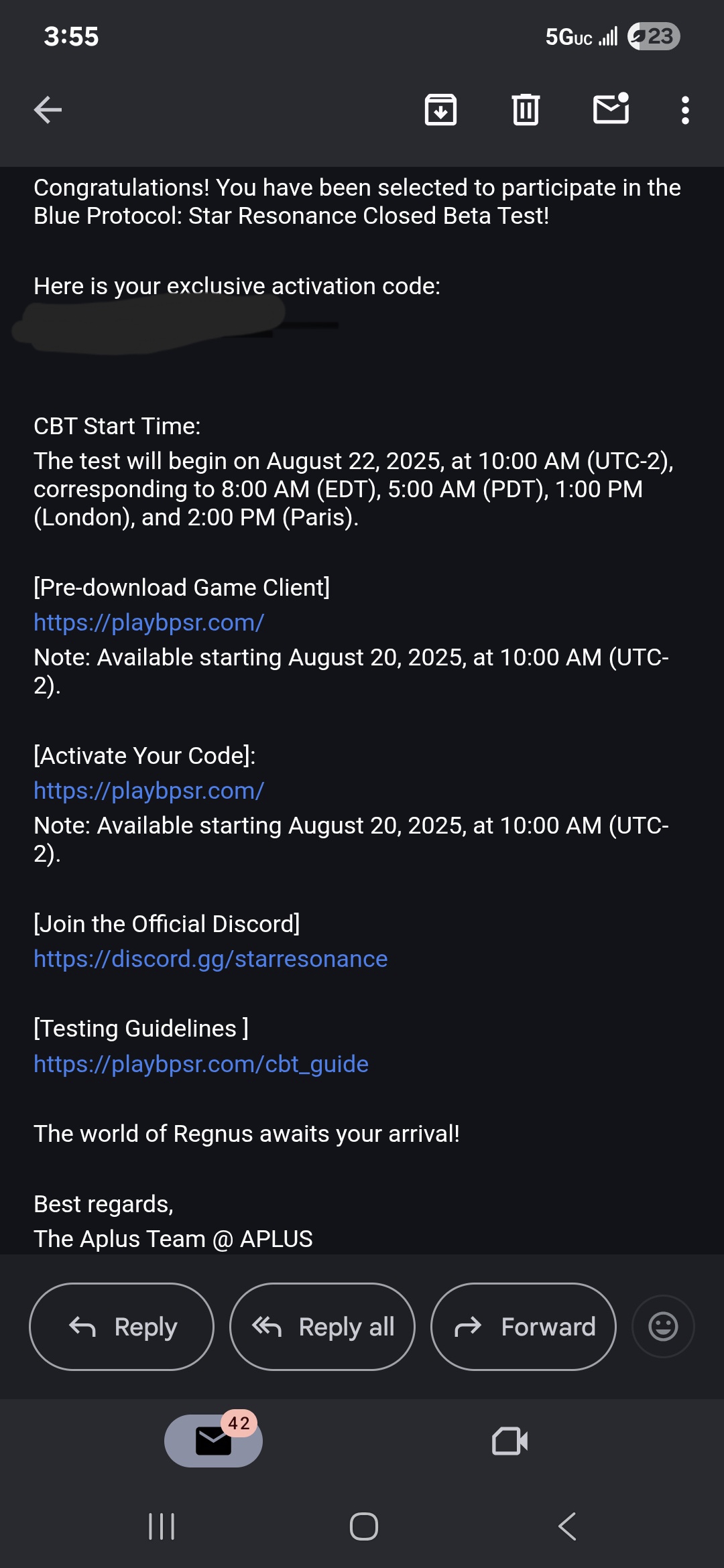Open the system recent apps view

click(162, 1526)
